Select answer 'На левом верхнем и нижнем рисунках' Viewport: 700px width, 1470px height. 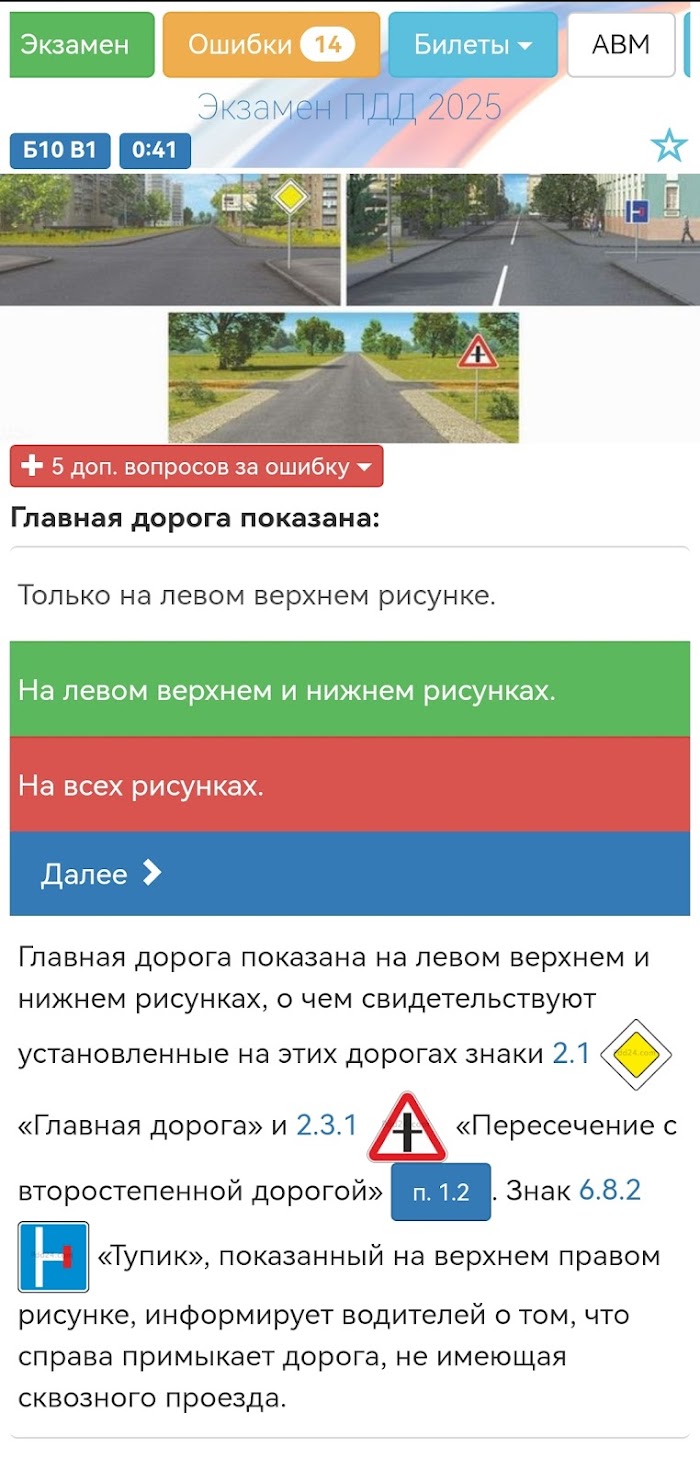click(350, 690)
